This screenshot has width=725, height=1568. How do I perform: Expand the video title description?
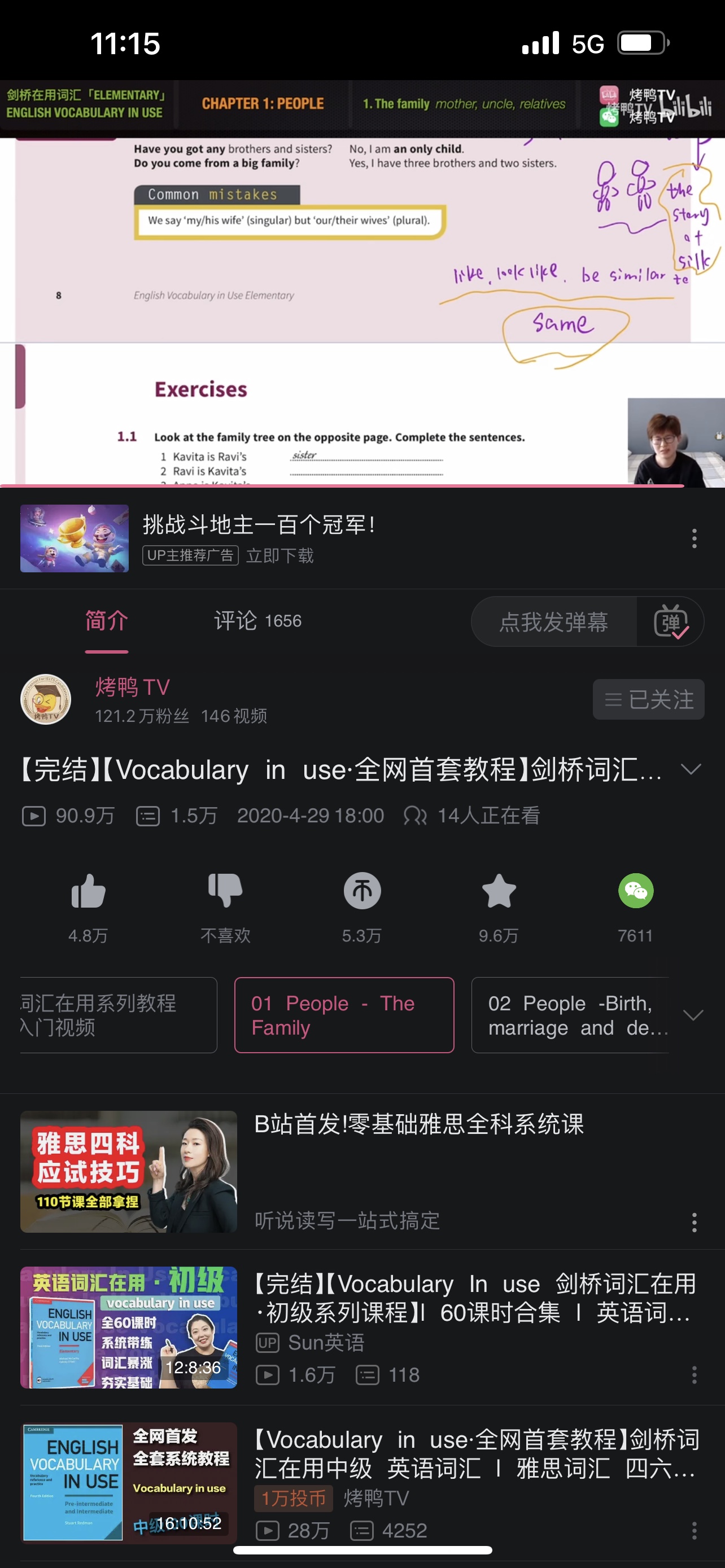[x=691, y=769]
